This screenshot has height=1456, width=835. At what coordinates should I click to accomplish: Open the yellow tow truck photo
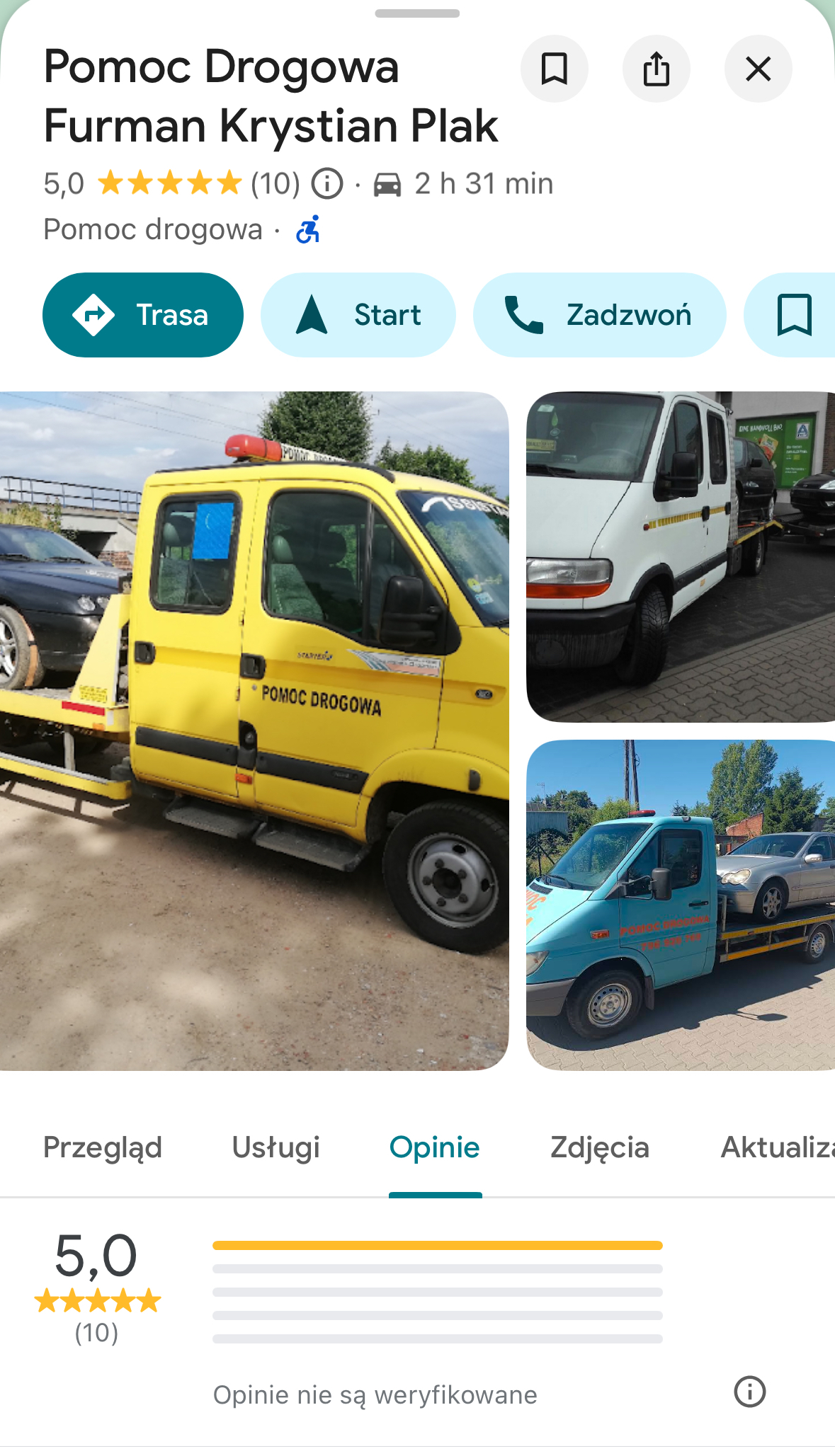[x=254, y=730]
